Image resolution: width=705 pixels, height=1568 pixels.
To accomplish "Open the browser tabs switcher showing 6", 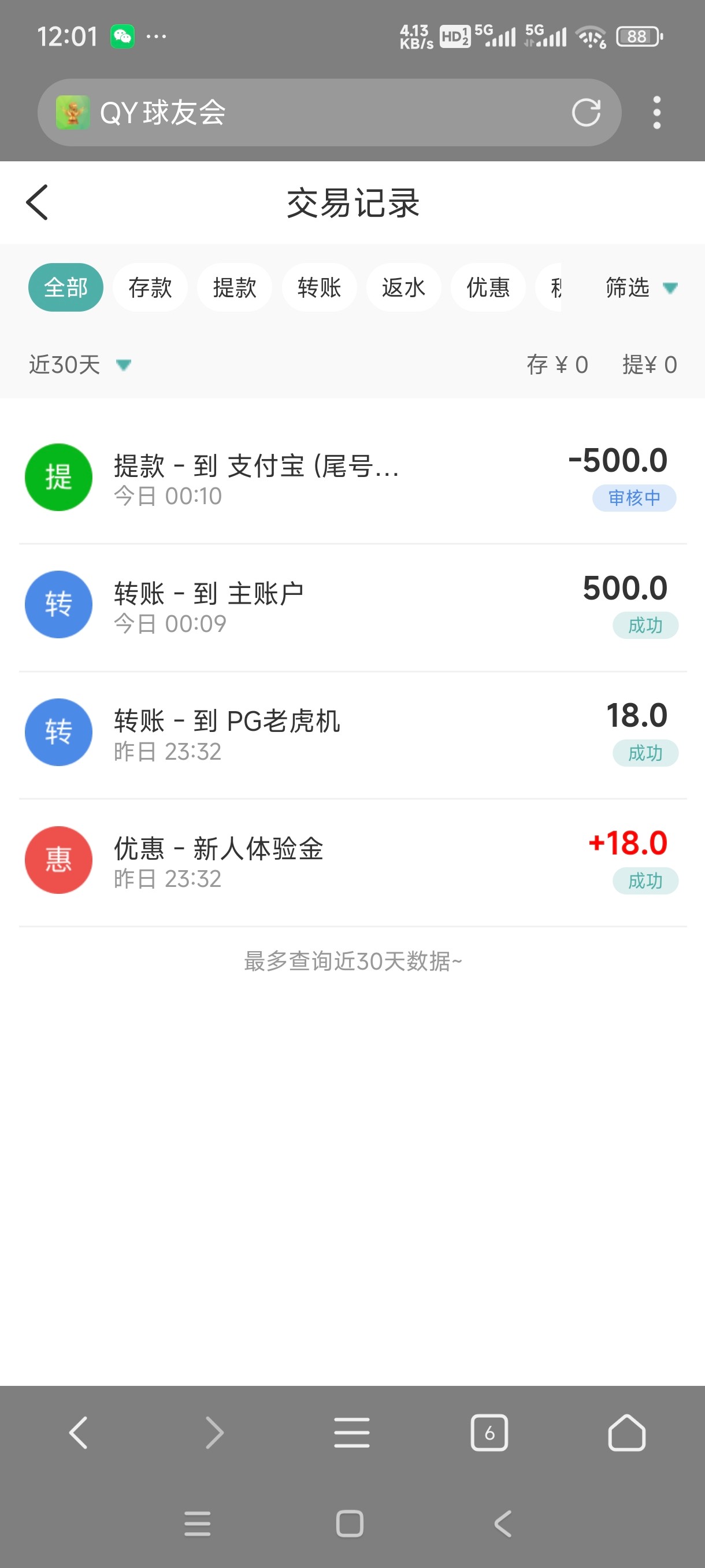I will coord(489,1432).
